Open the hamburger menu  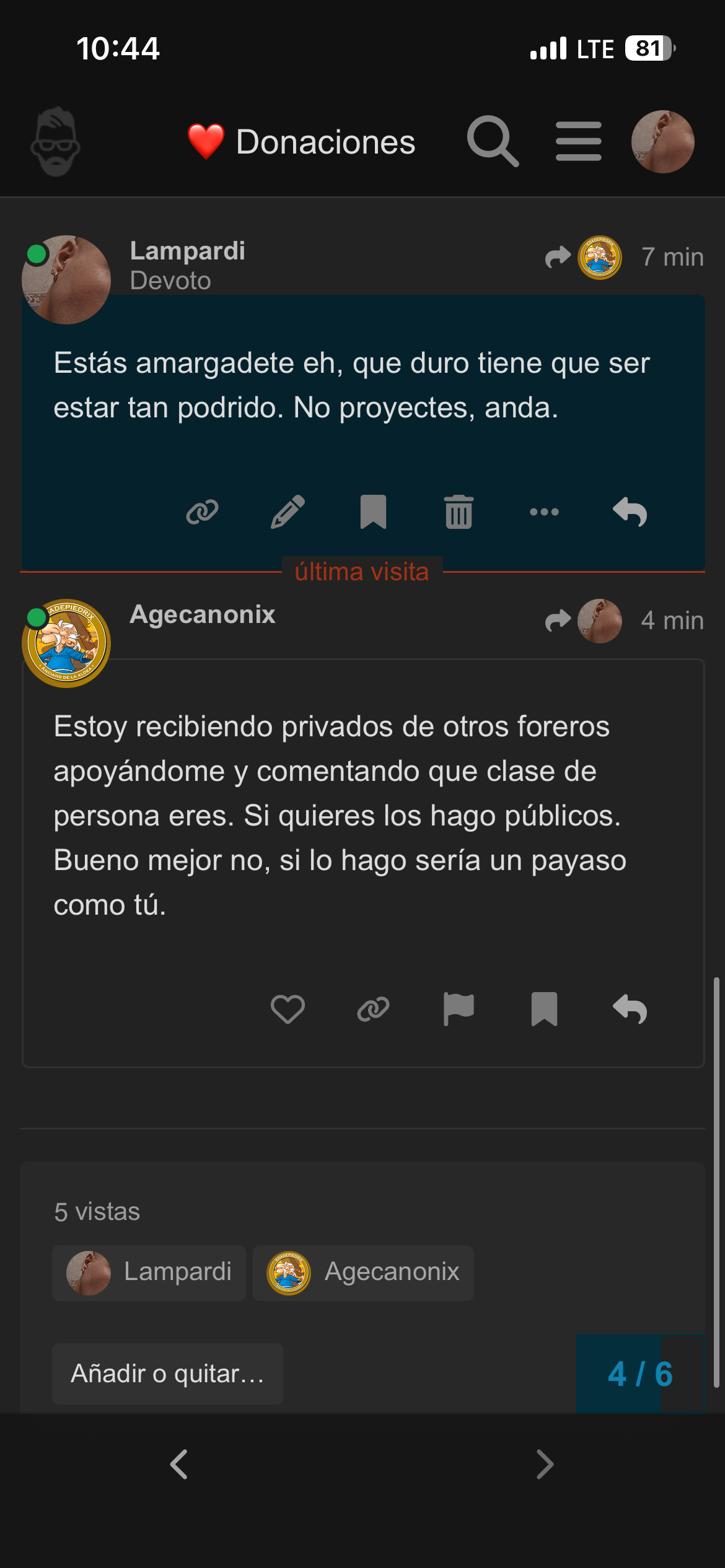(578, 142)
